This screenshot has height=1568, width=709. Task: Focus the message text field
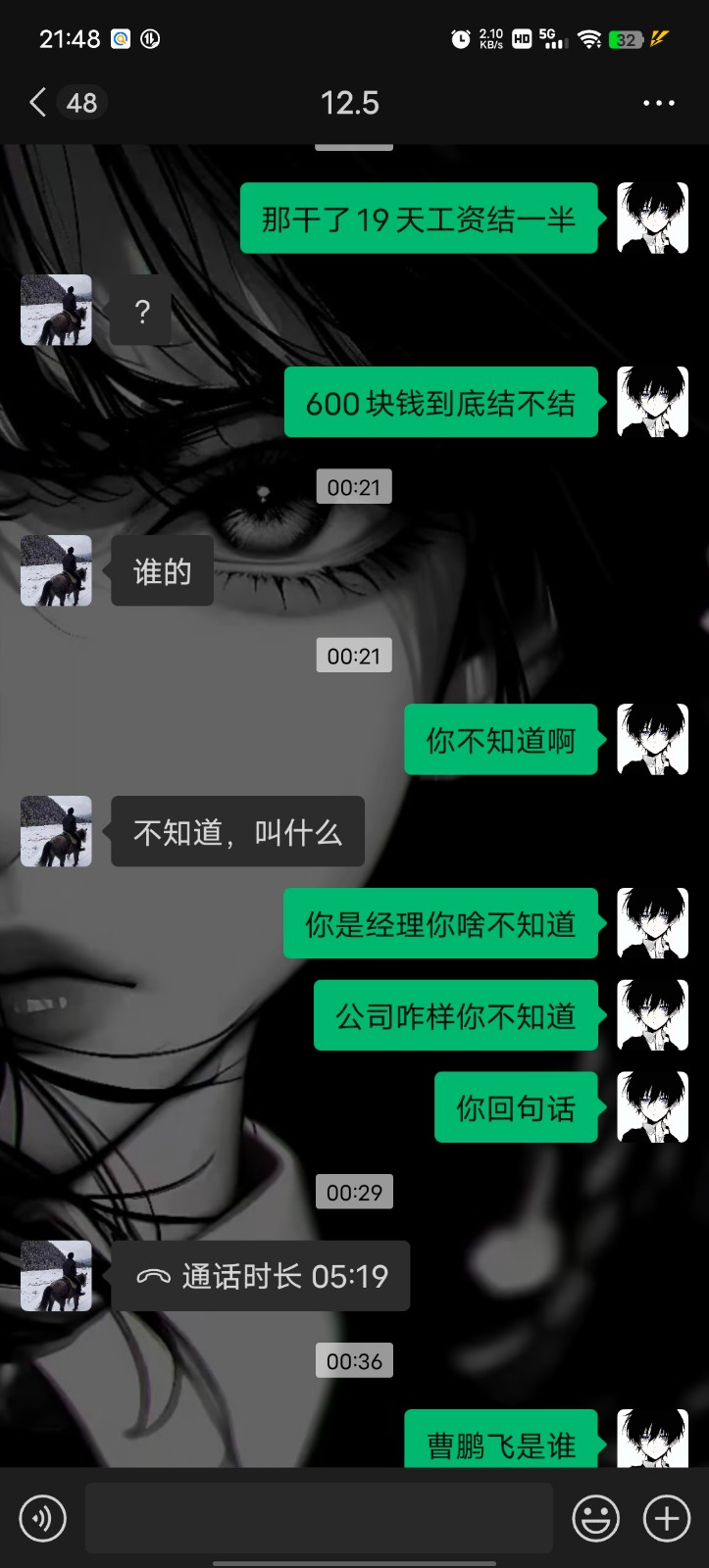tap(319, 1518)
